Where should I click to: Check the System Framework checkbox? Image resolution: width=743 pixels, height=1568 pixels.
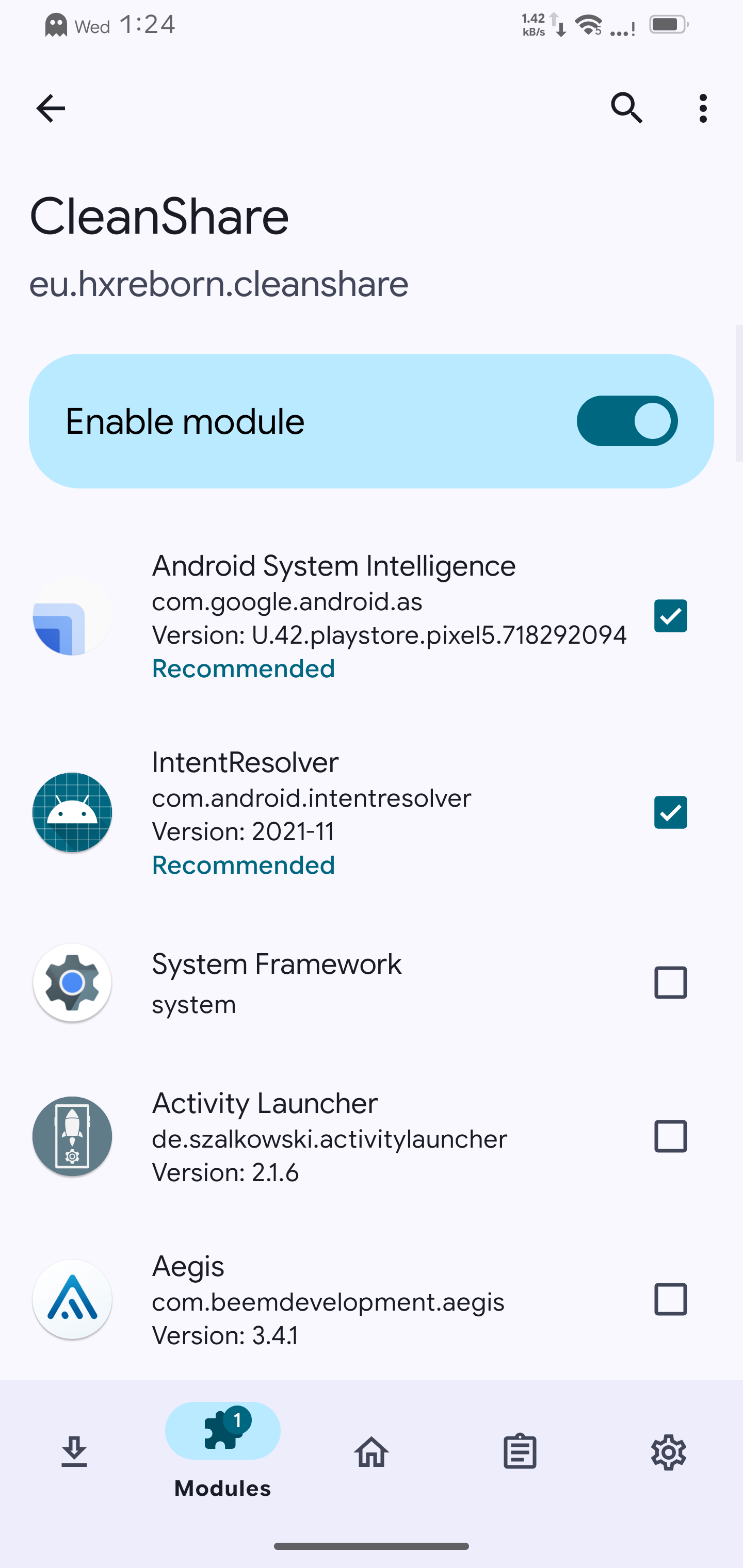(x=671, y=983)
